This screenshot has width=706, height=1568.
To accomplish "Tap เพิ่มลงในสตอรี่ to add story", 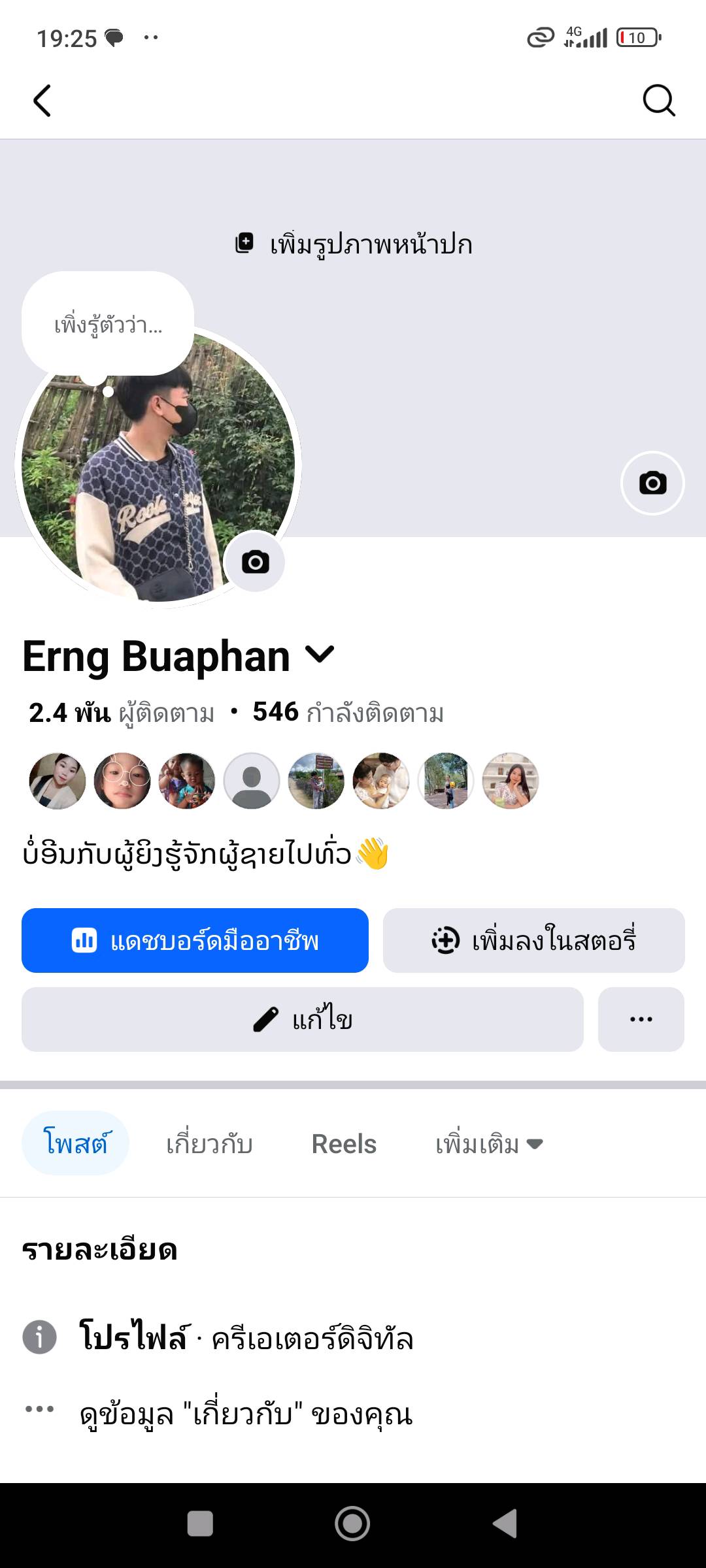I will point(533,941).
